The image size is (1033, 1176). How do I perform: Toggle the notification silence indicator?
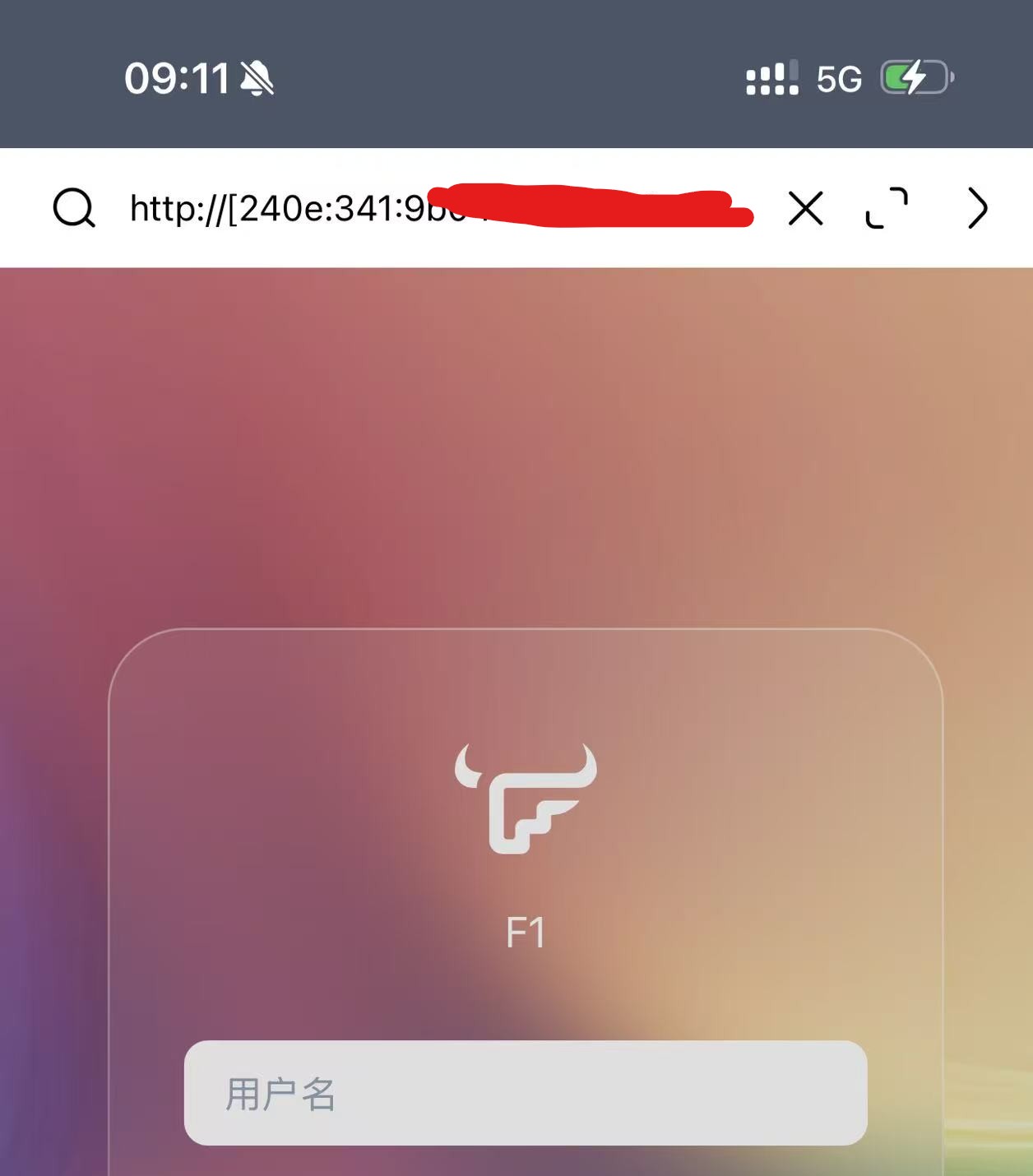(x=256, y=78)
